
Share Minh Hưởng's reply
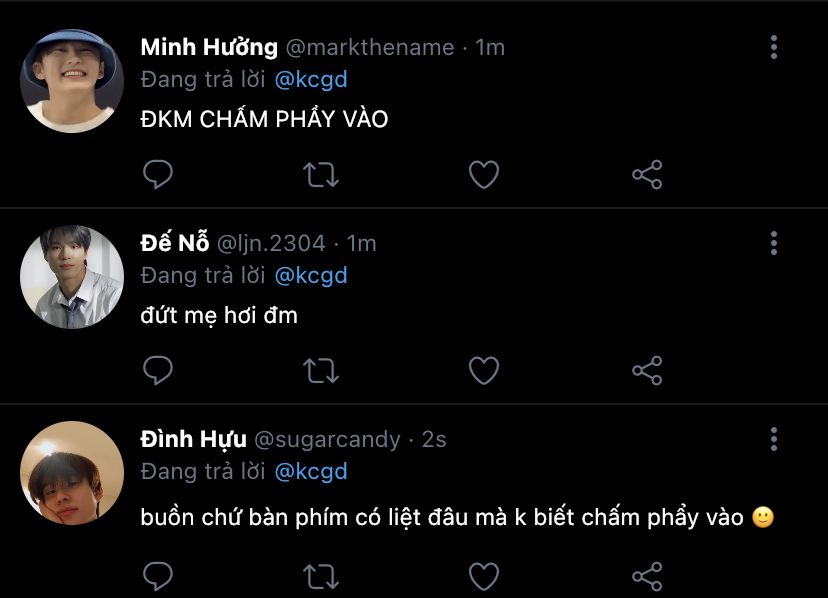[x=647, y=176]
